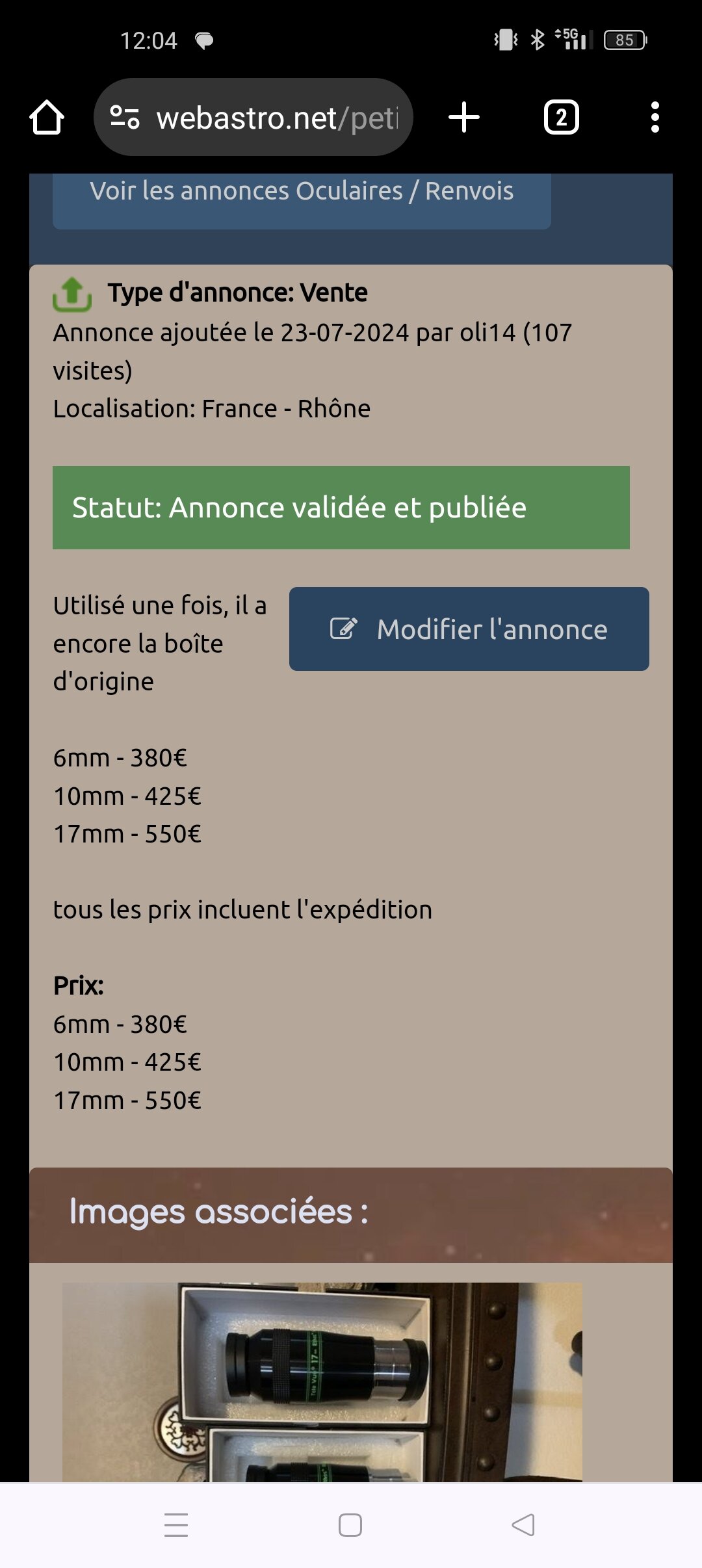
Task: View site info icon in address bar
Action: coord(125,118)
